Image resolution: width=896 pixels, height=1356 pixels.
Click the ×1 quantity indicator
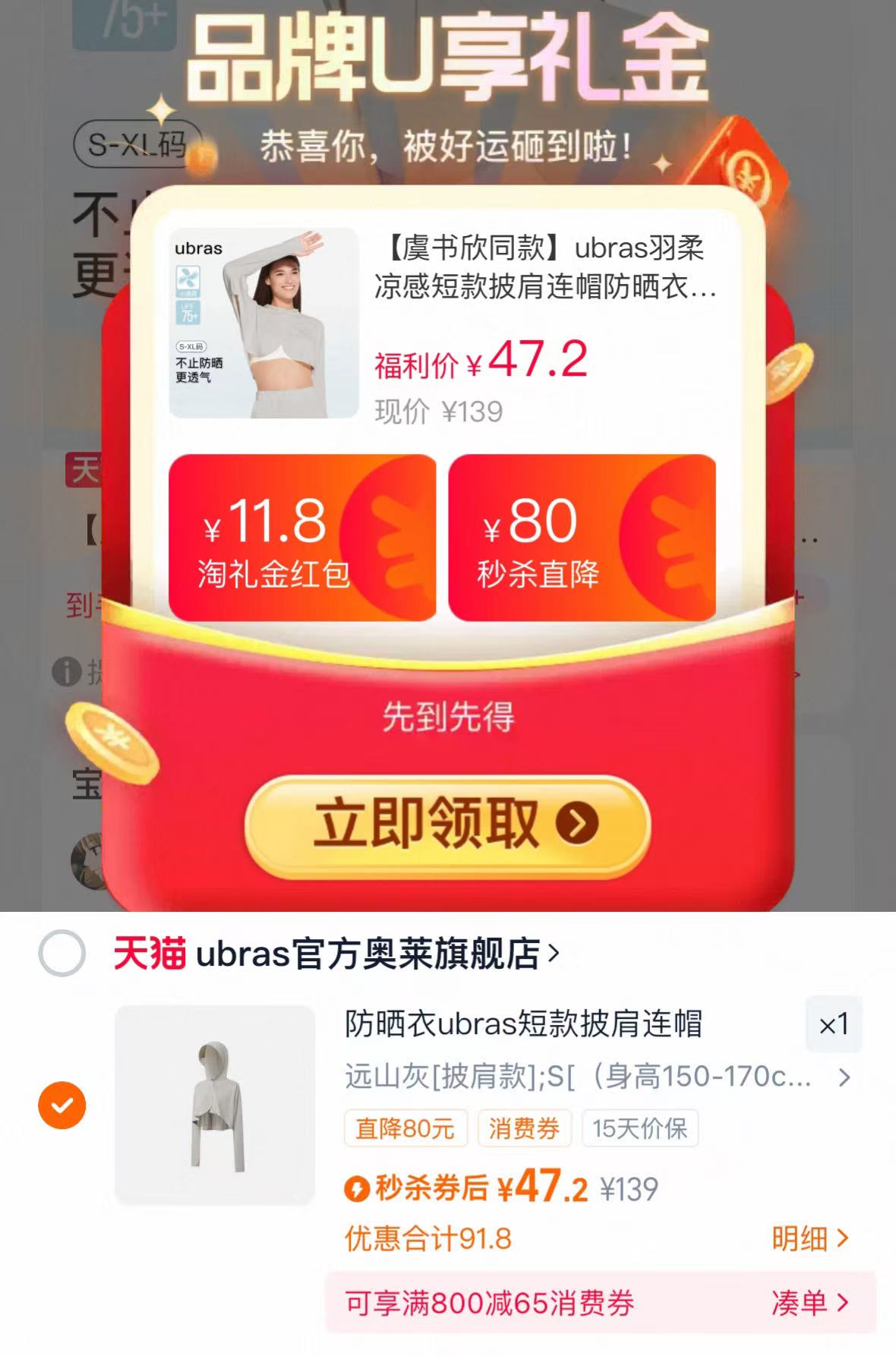point(834,1024)
